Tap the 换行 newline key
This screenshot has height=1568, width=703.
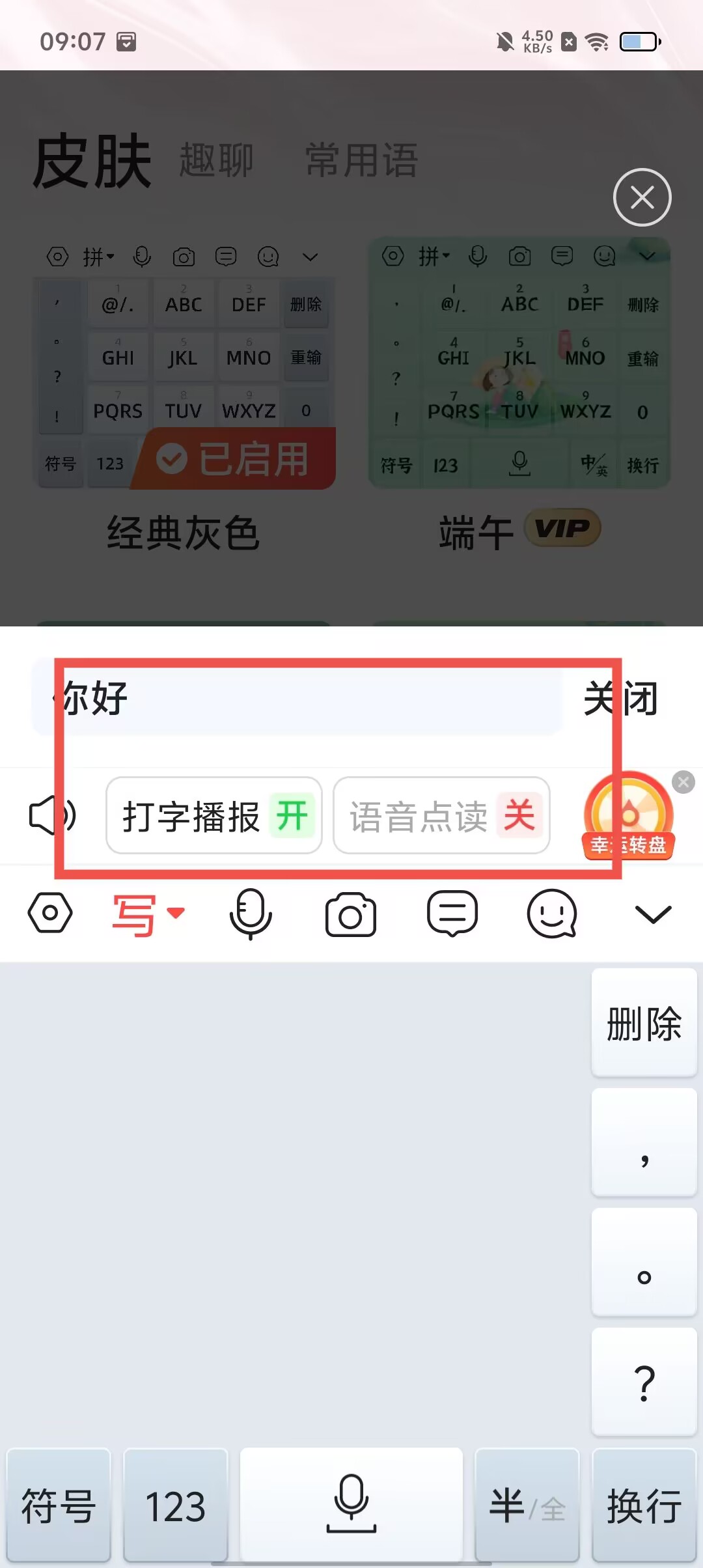point(644,1505)
